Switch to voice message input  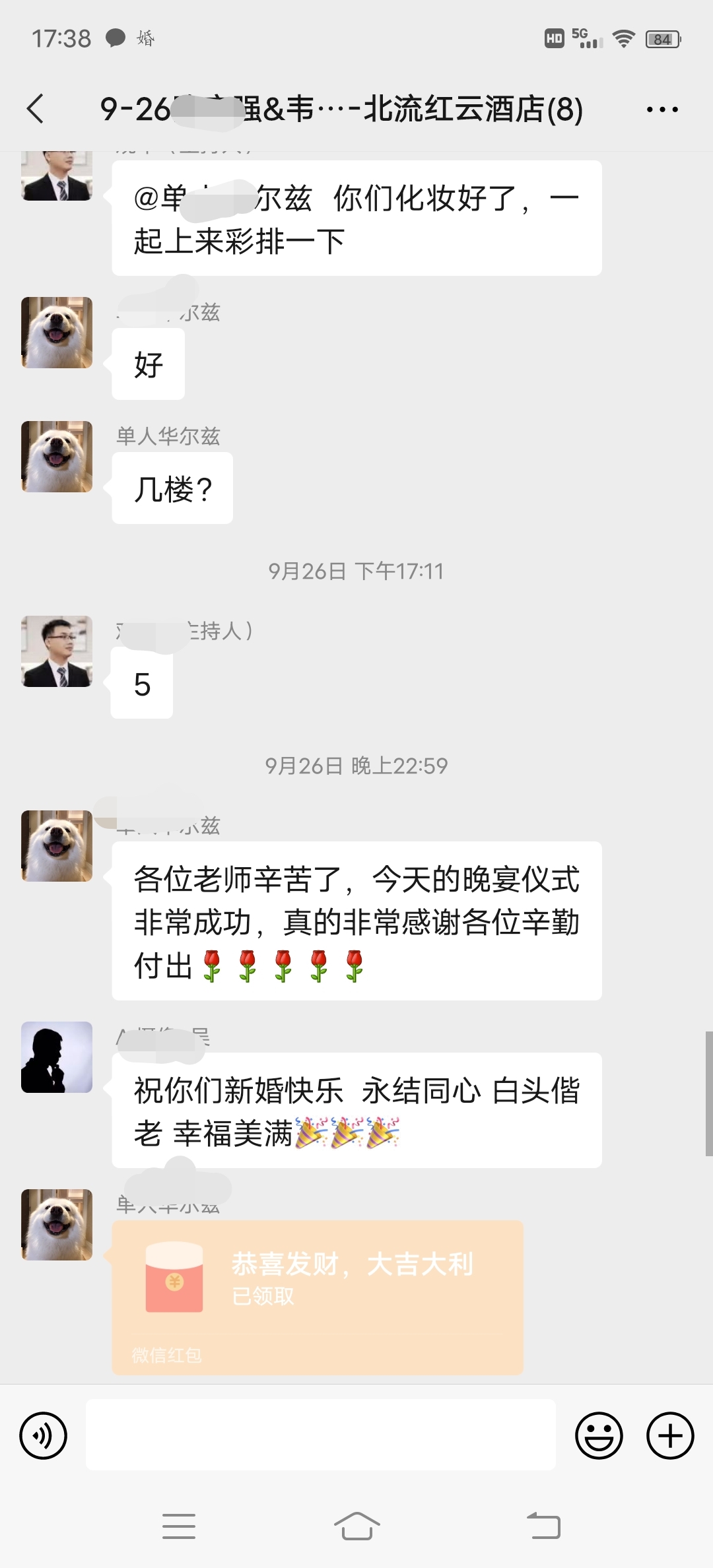point(44,1435)
